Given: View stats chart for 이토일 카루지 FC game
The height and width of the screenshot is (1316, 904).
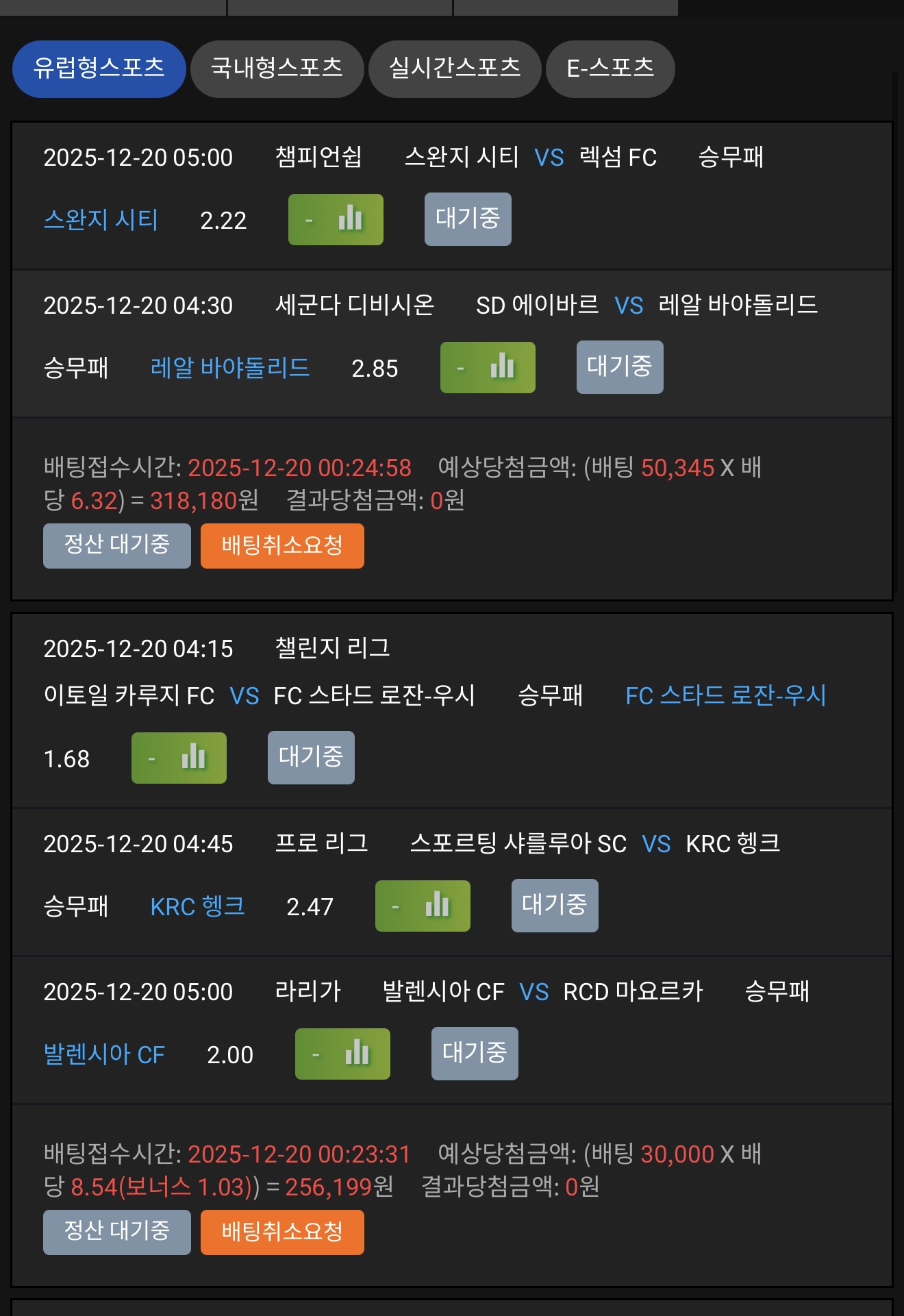Looking at the screenshot, I should click(x=178, y=757).
